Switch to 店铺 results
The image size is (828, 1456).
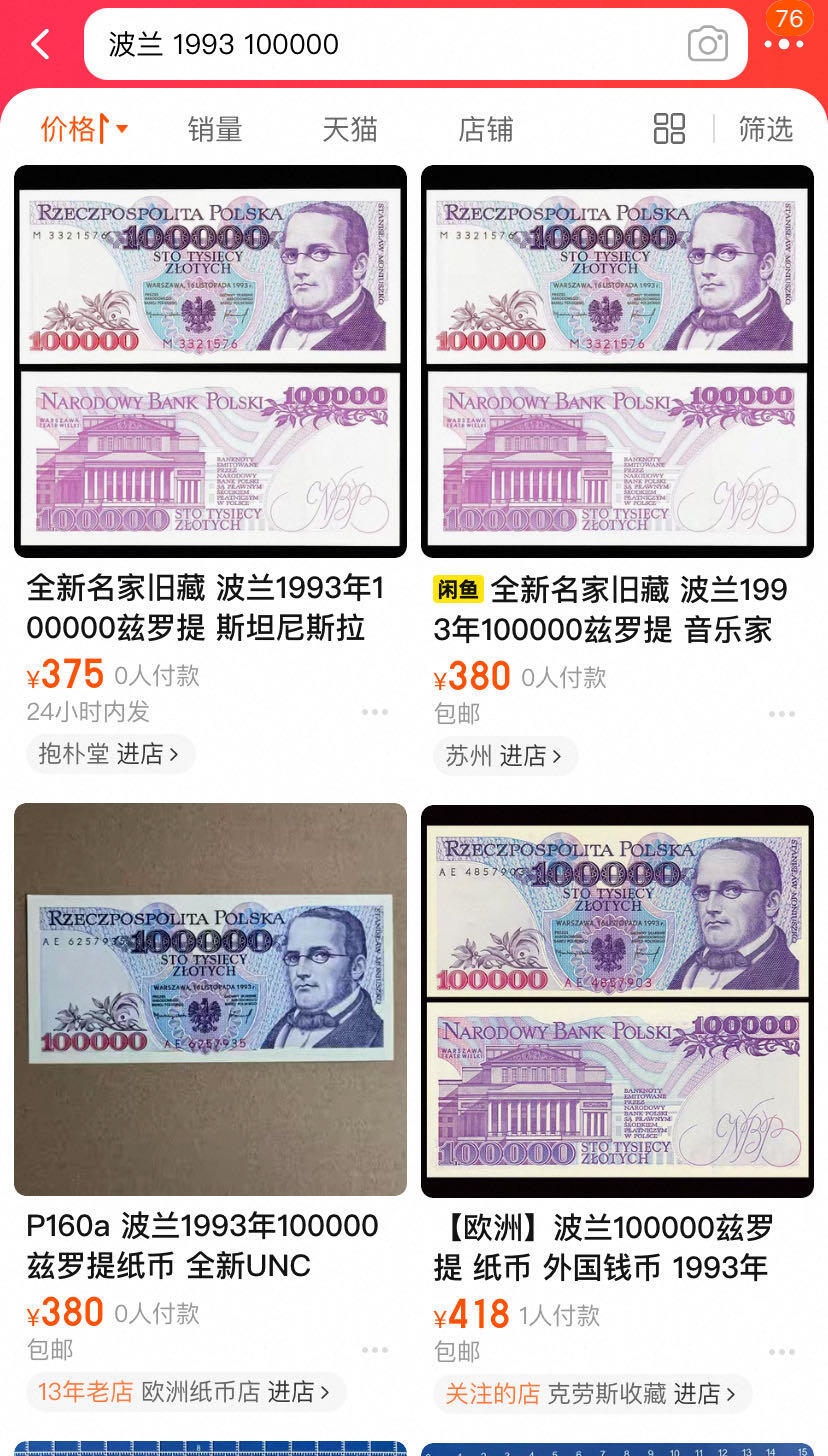coord(485,129)
